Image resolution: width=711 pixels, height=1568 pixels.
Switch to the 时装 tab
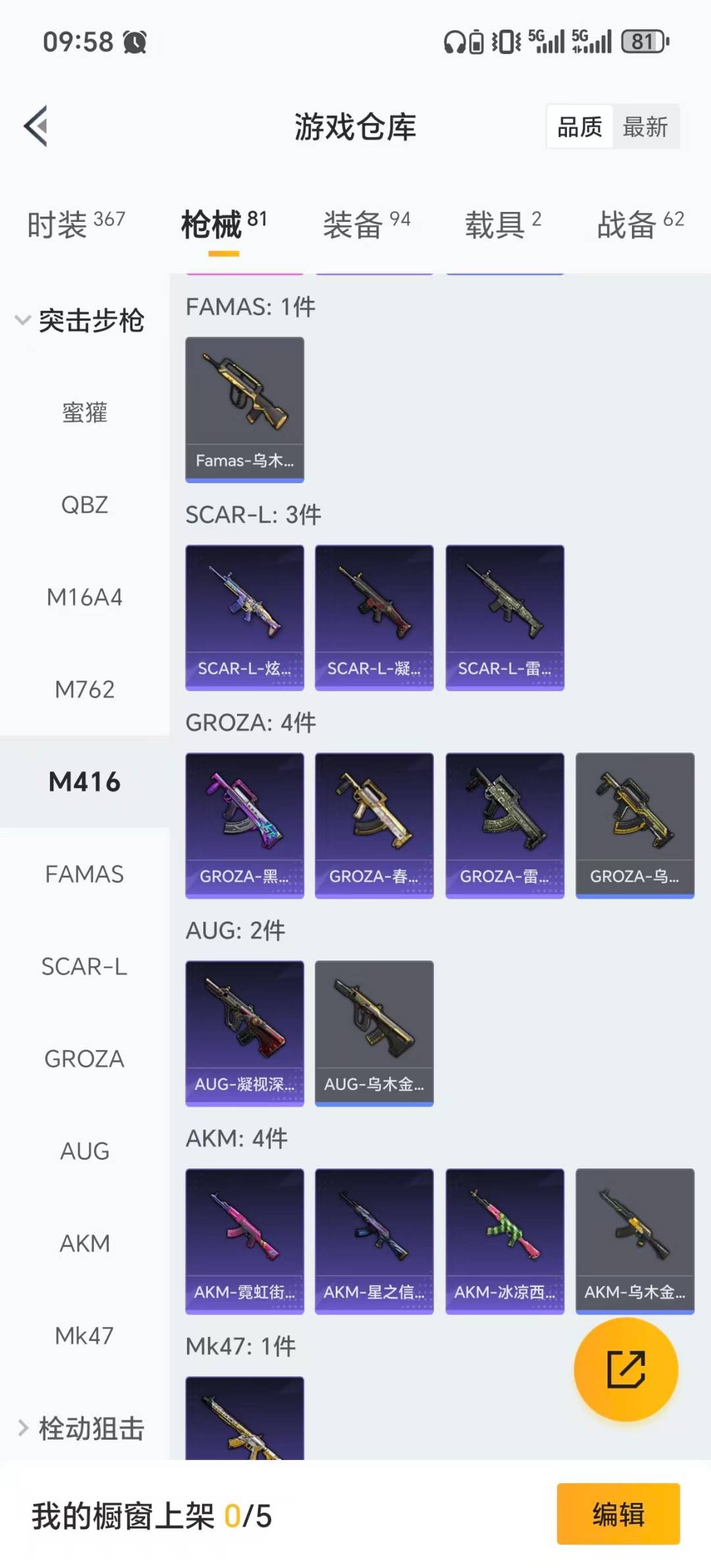point(76,224)
